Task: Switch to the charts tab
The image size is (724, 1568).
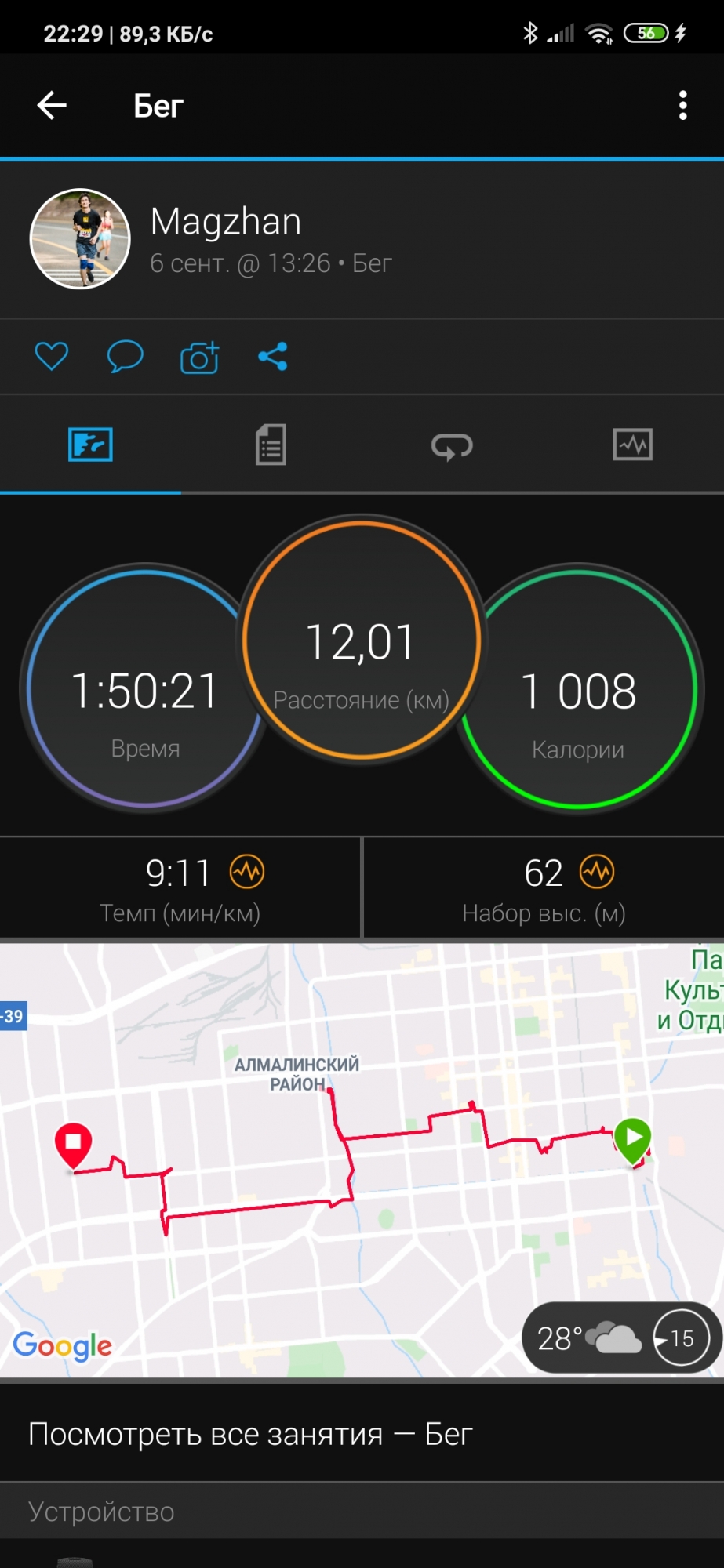Action: pyautogui.click(x=632, y=445)
